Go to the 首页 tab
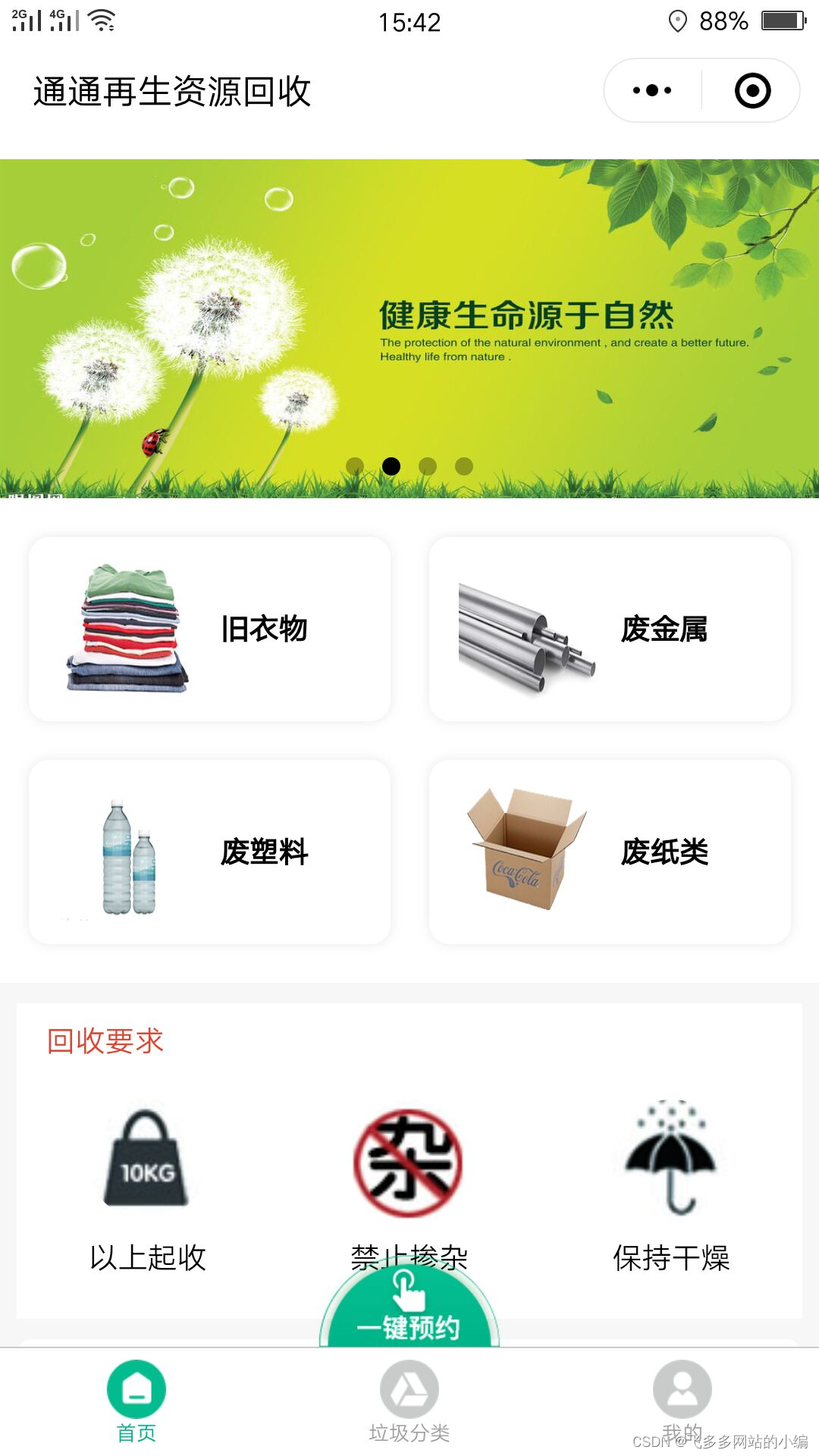 pos(136,1401)
